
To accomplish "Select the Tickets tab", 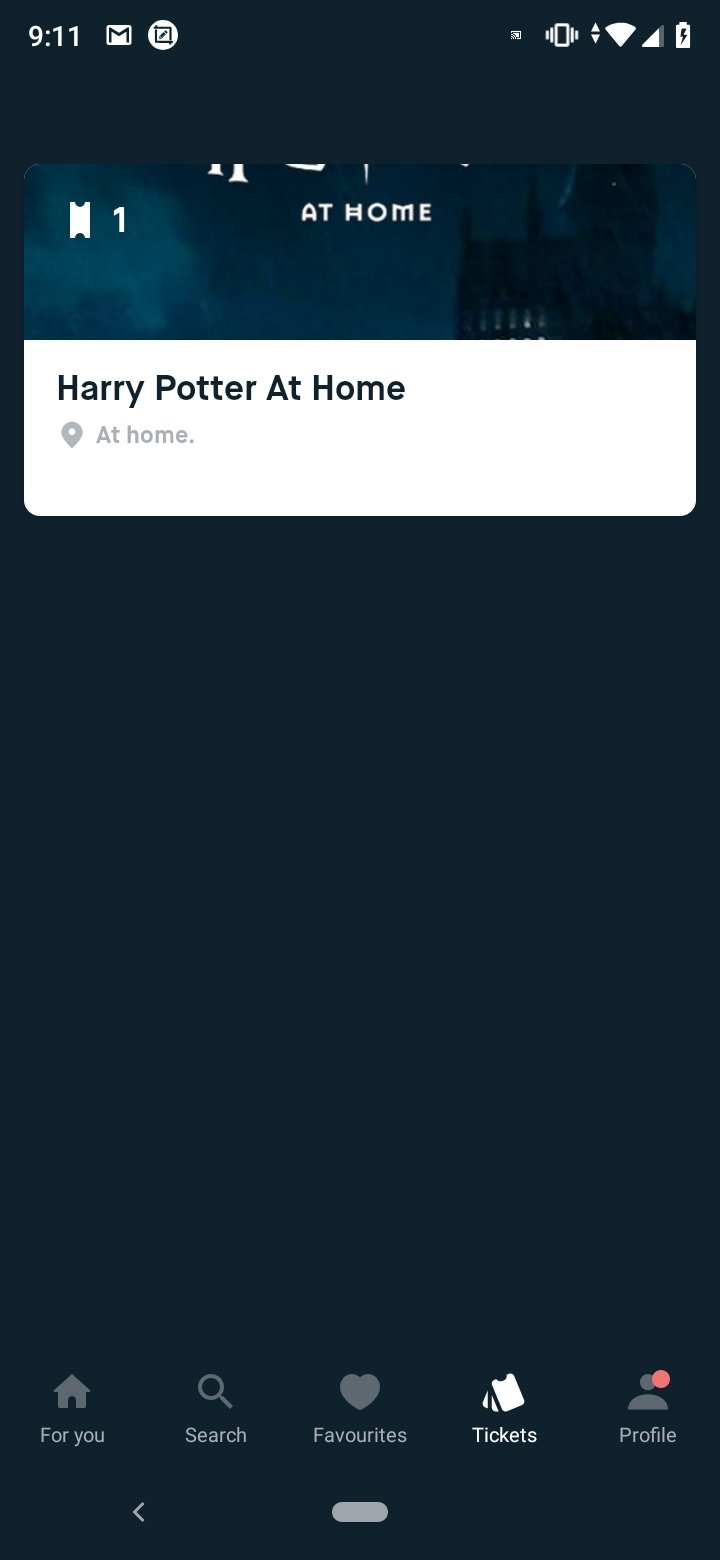I will [504, 1410].
